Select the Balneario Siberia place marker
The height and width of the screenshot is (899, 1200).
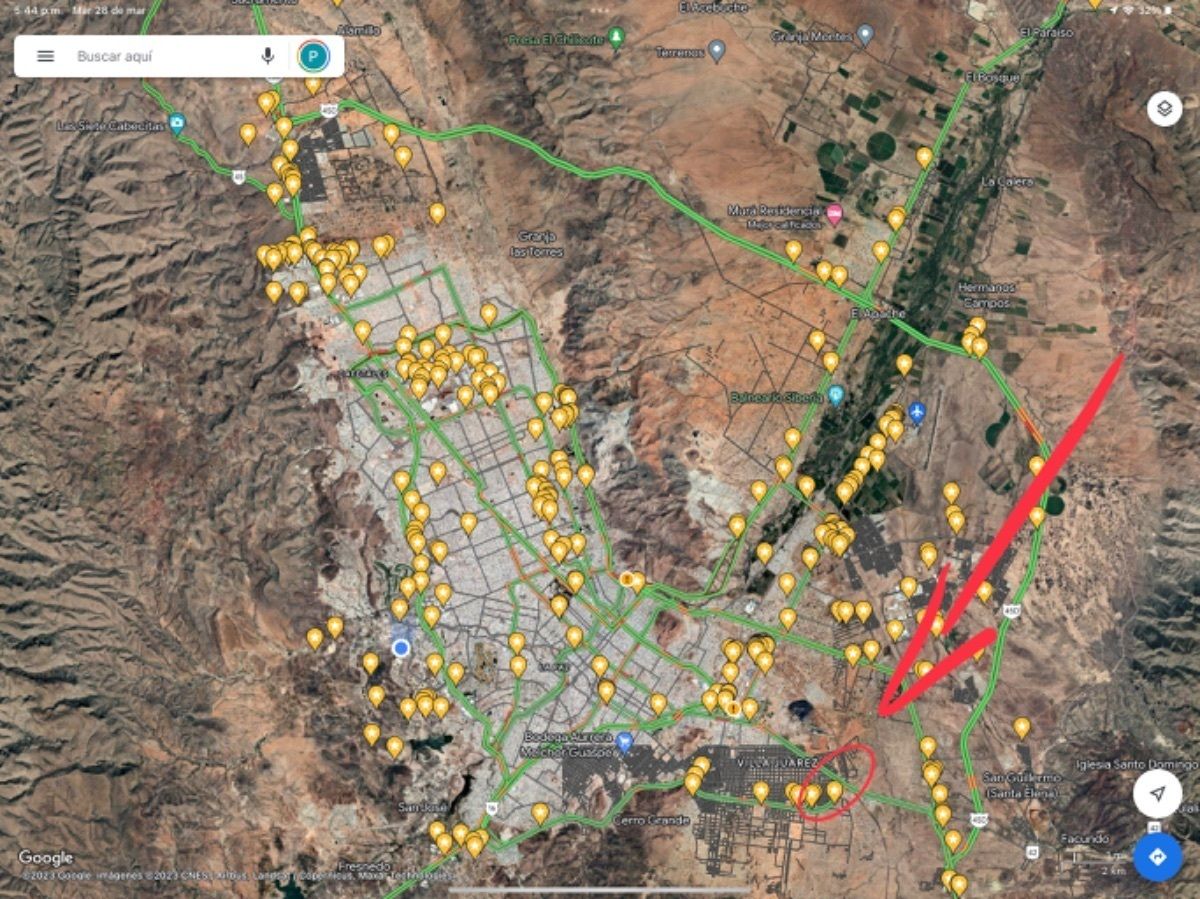pos(835,396)
